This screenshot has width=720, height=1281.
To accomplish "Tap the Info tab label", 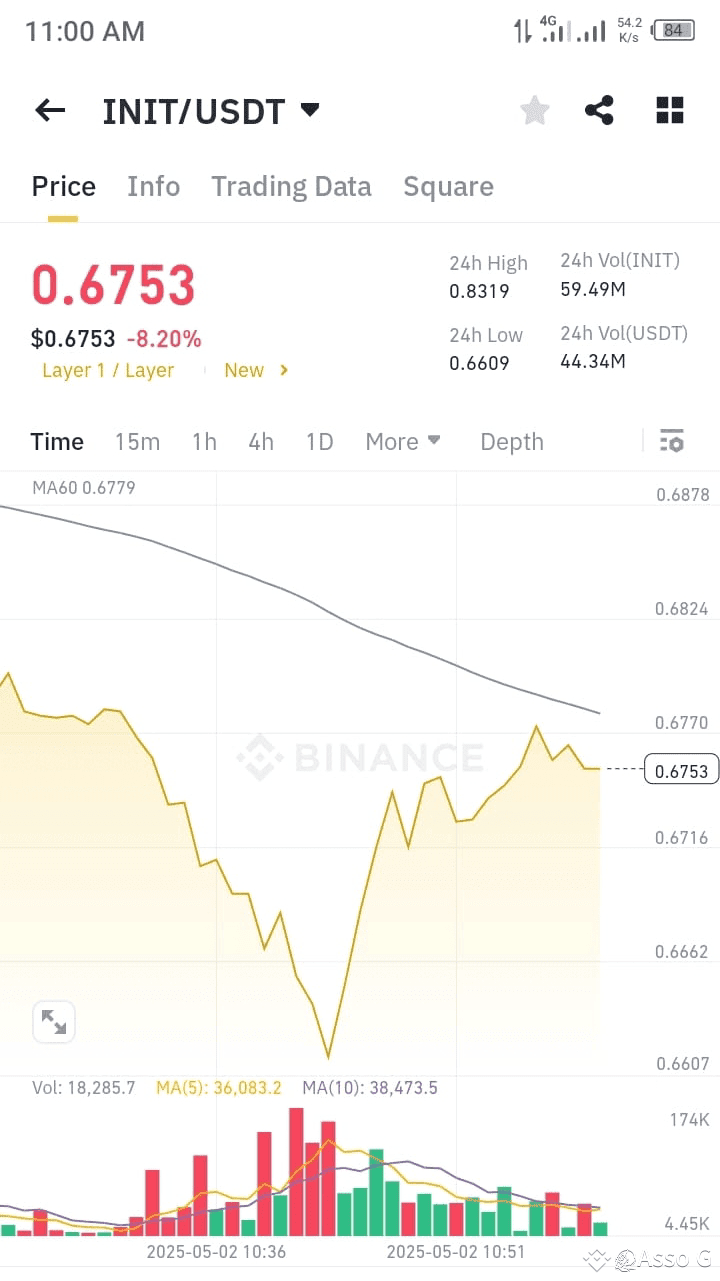I will tap(153, 186).
